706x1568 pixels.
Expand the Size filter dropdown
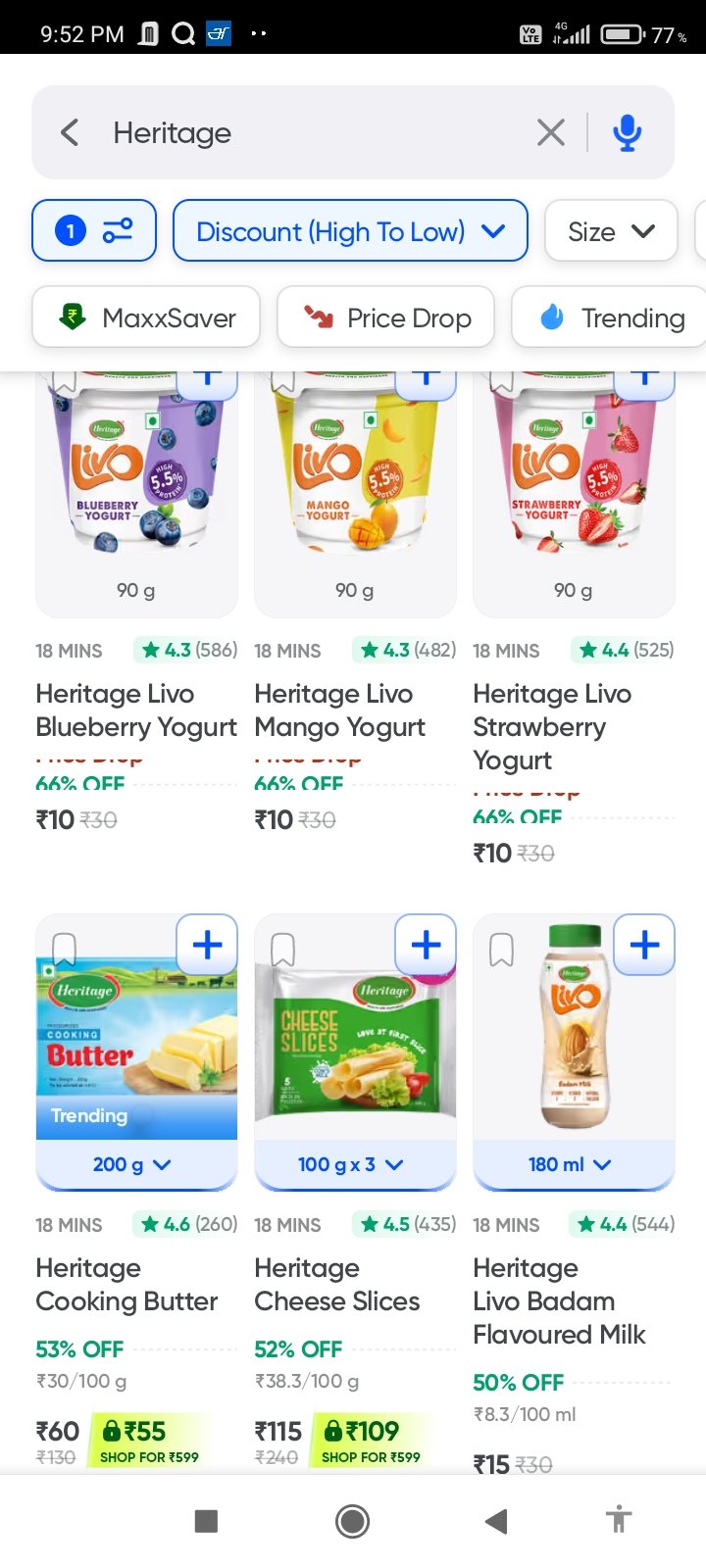click(611, 232)
